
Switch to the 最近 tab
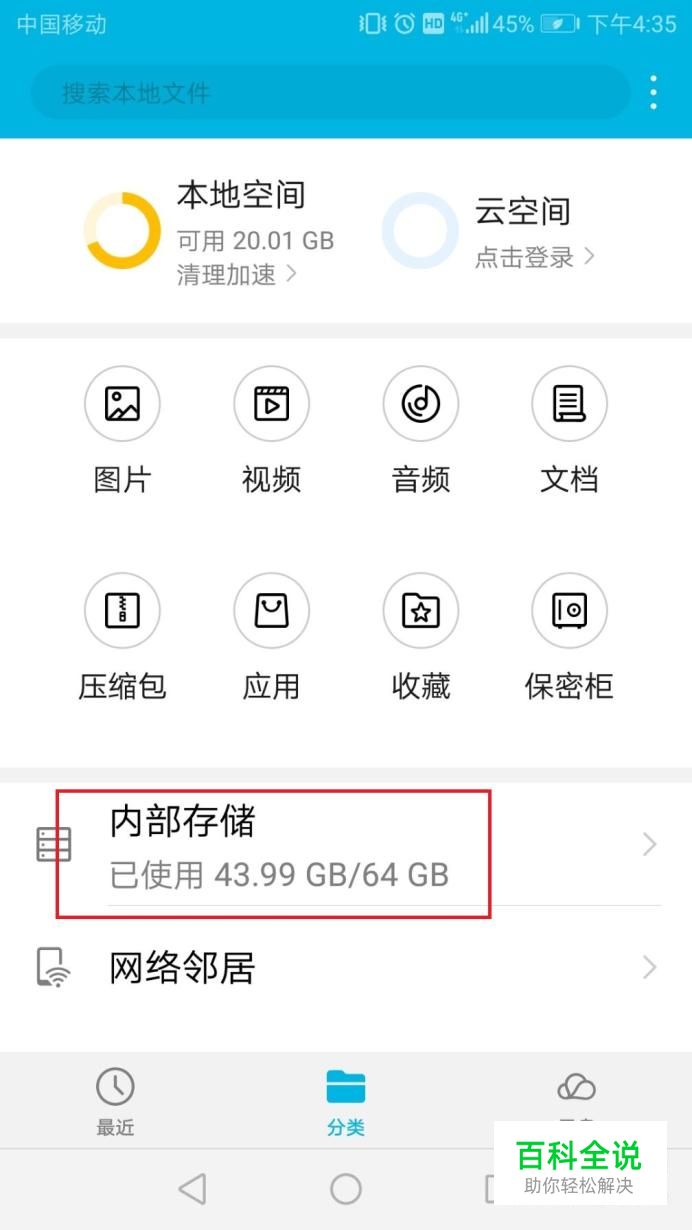[x=115, y=1100]
